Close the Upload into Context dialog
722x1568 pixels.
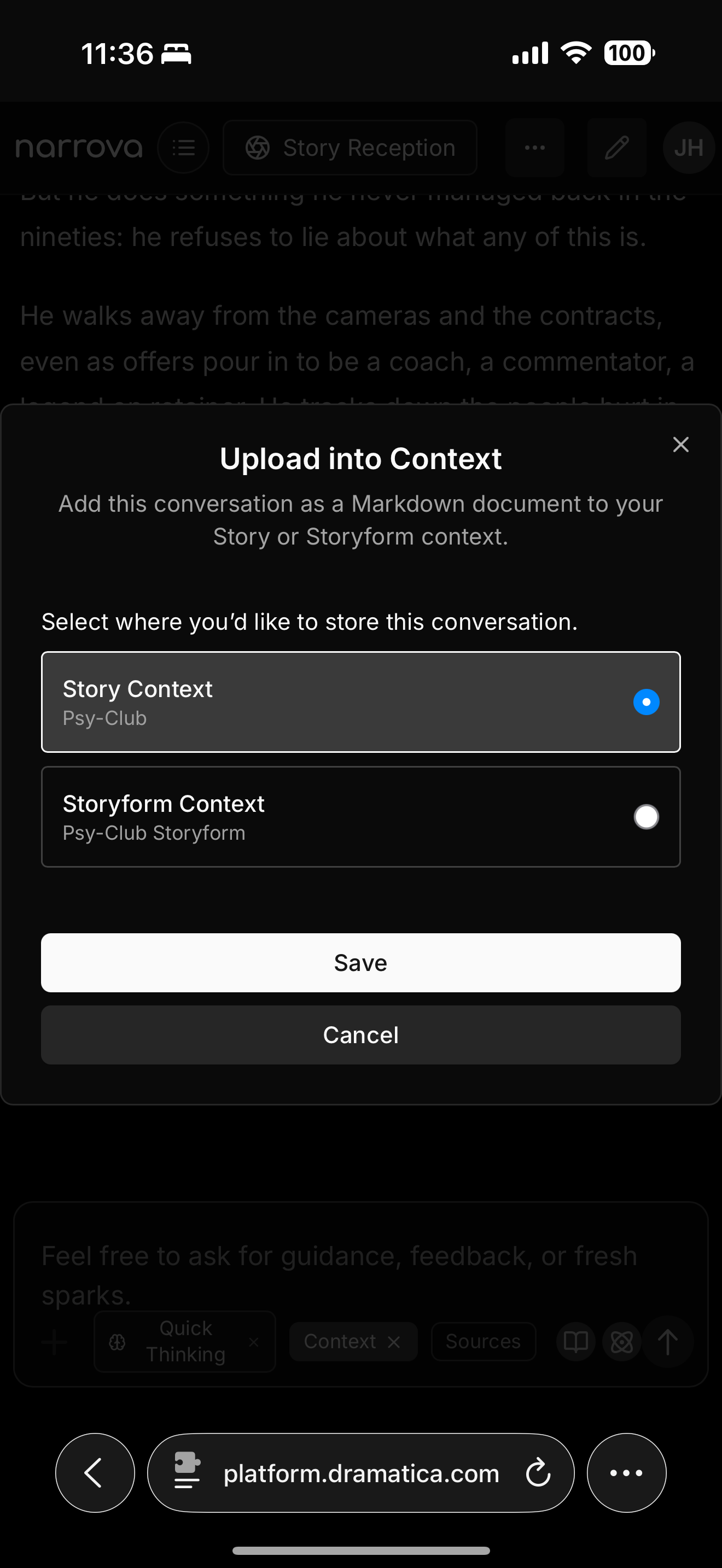[680, 444]
